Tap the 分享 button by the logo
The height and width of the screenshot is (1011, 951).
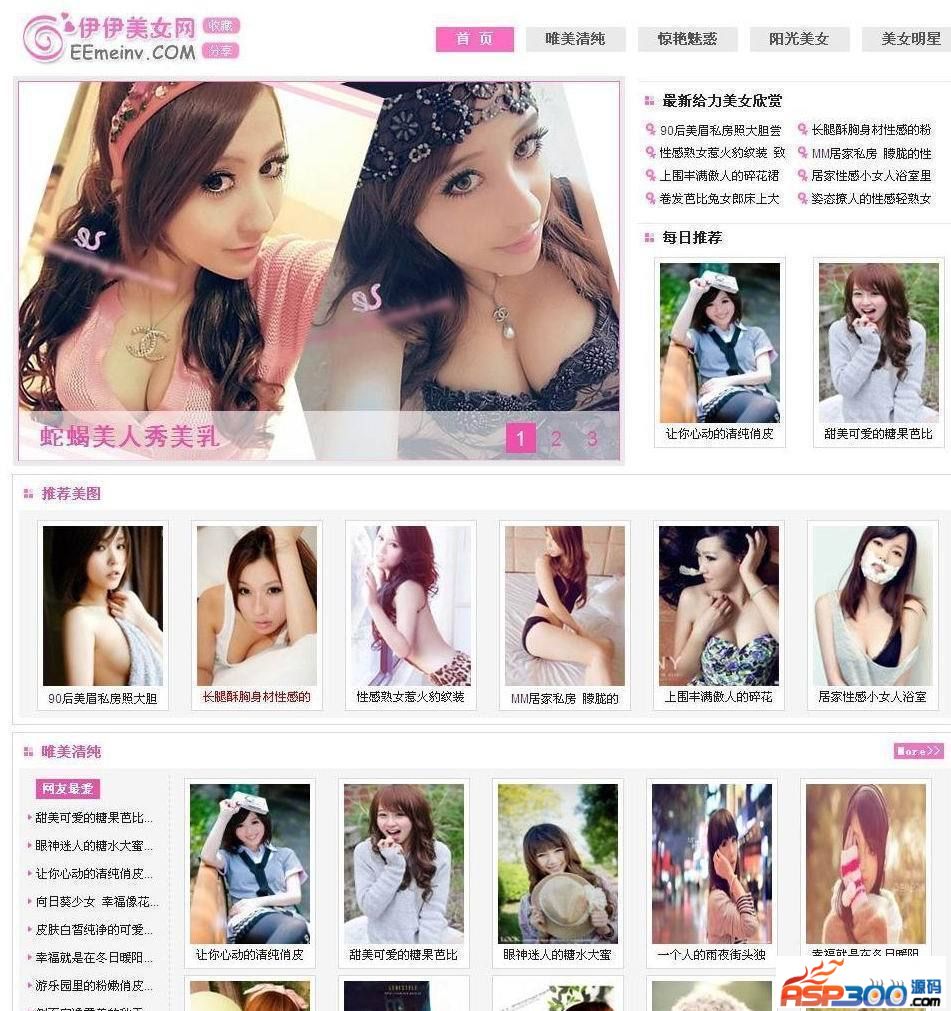pyautogui.click(x=220, y=50)
